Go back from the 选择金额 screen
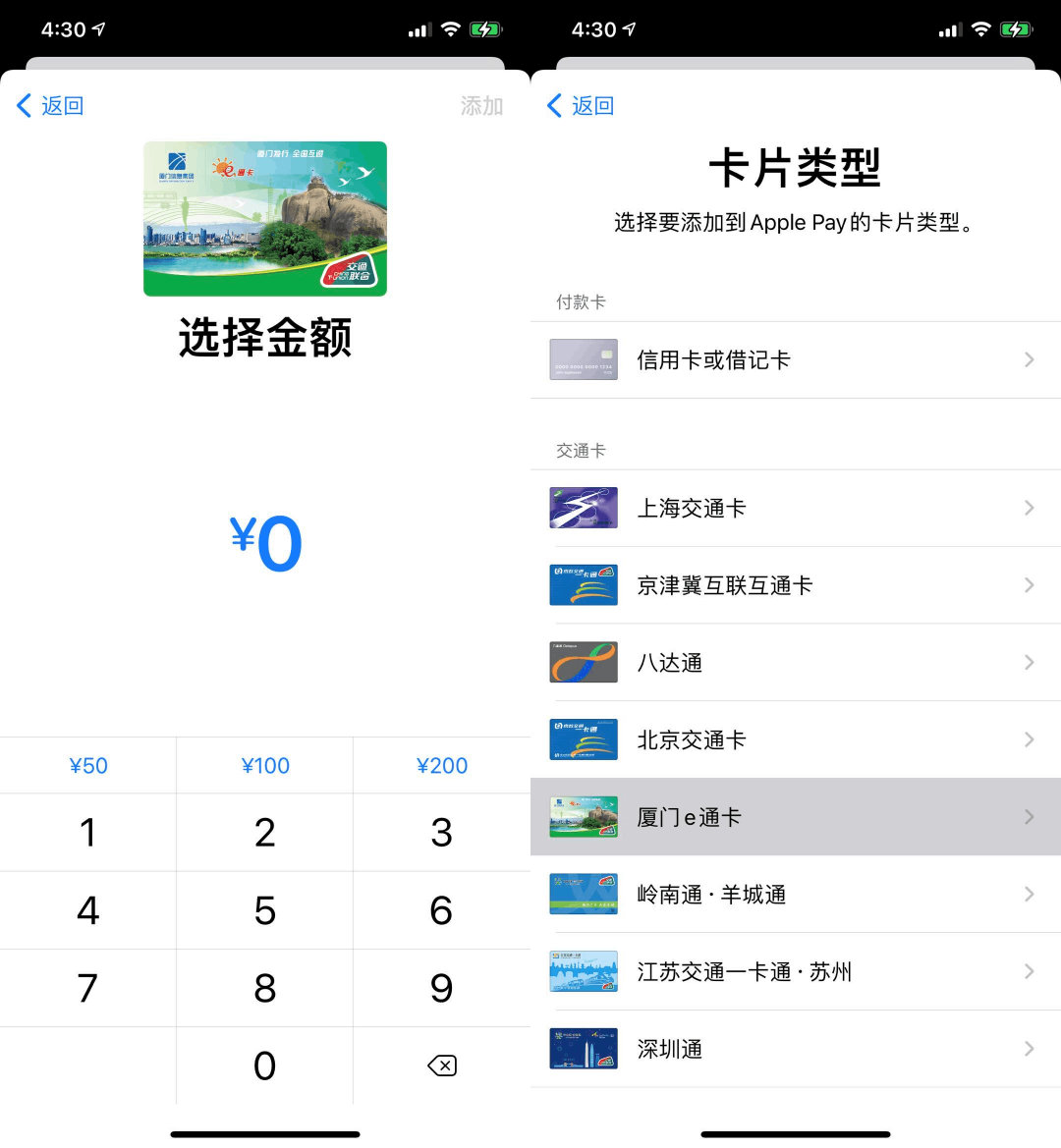 point(51,106)
